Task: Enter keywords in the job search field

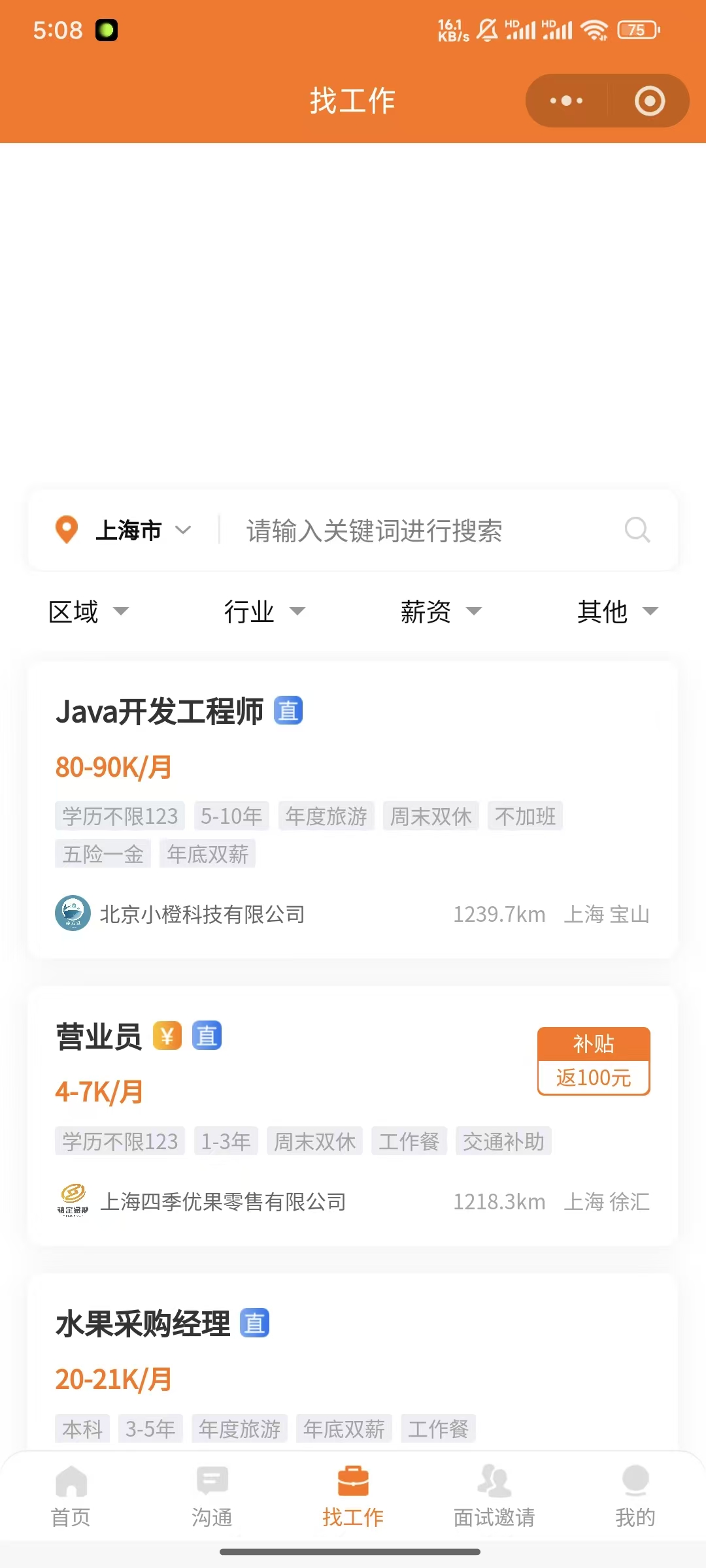Action: tap(418, 531)
